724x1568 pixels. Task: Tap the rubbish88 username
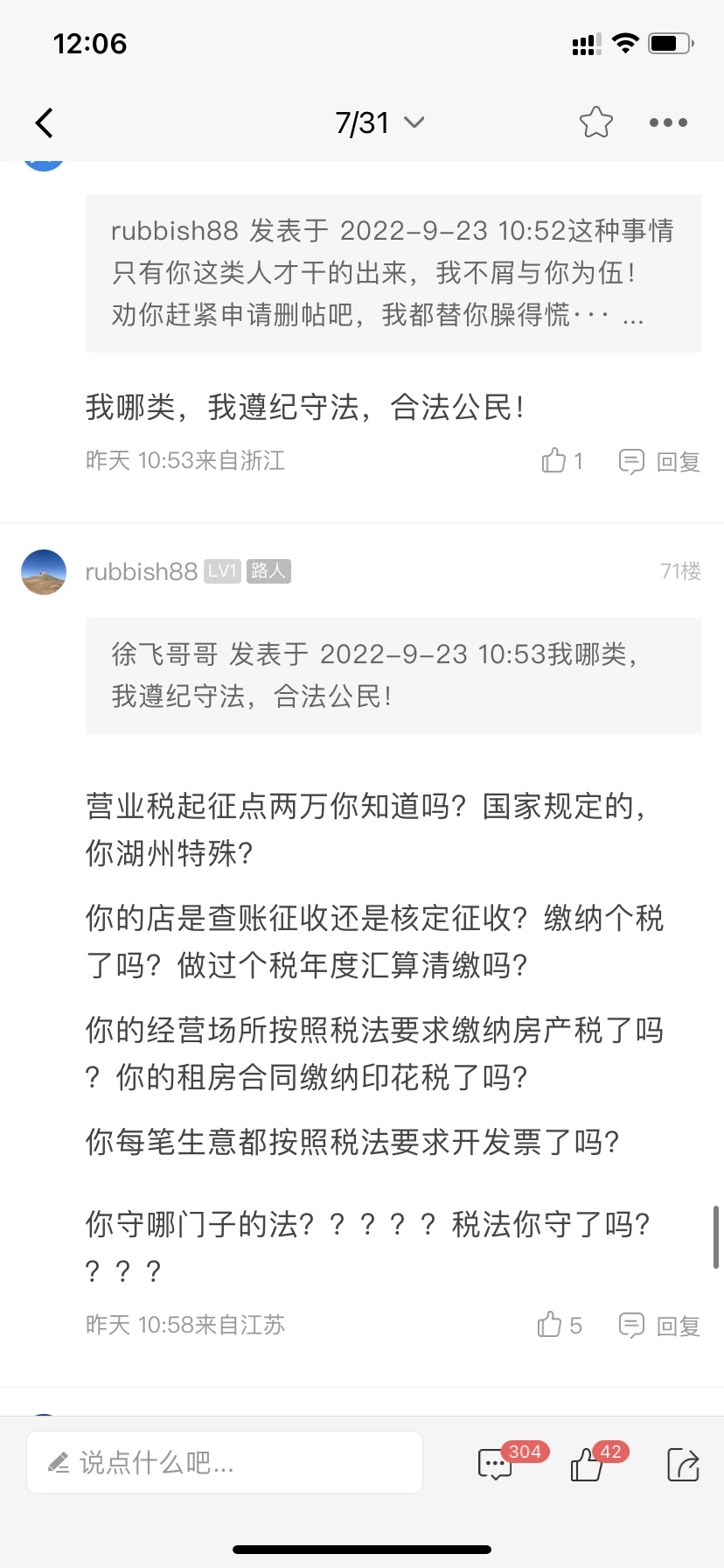pyautogui.click(x=141, y=572)
